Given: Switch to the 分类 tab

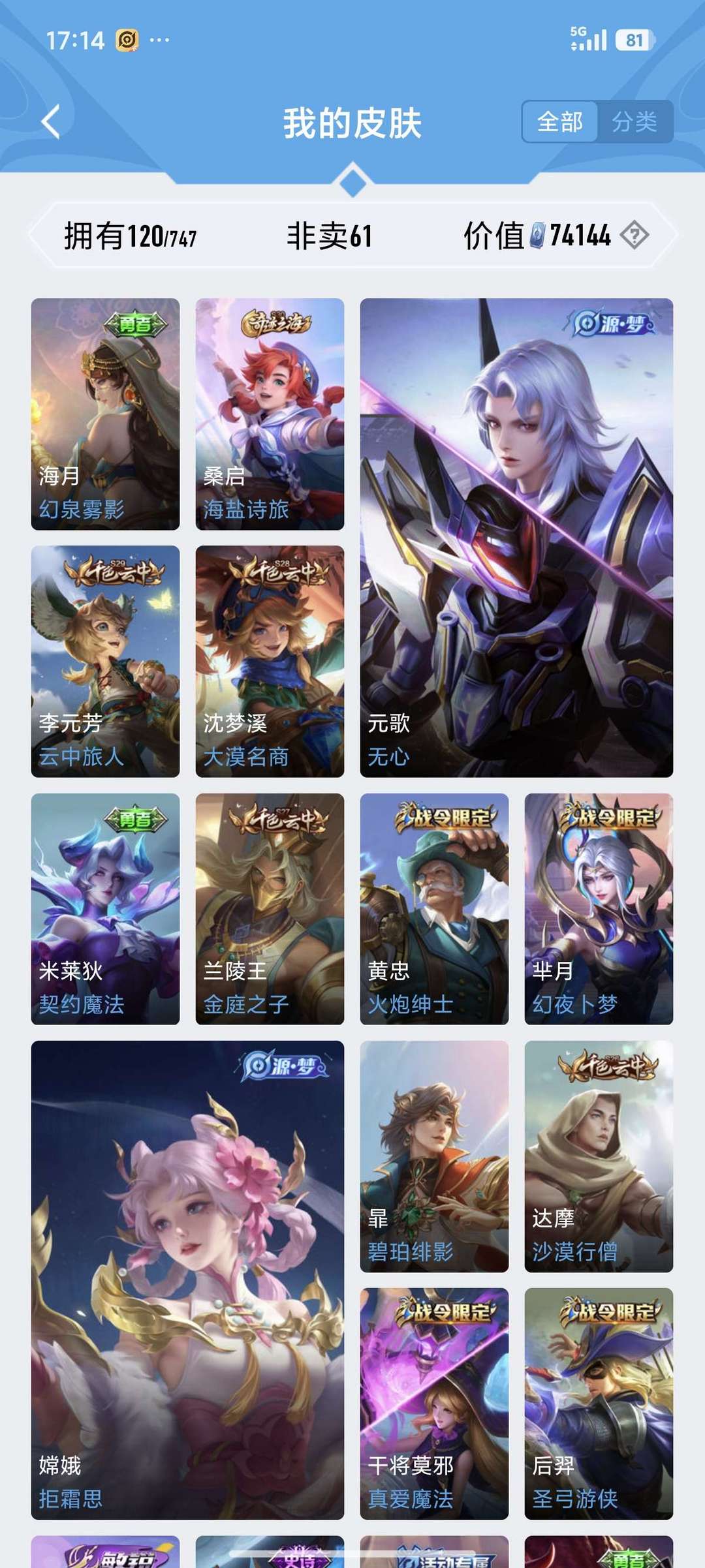Looking at the screenshot, I should tap(635, 120).
